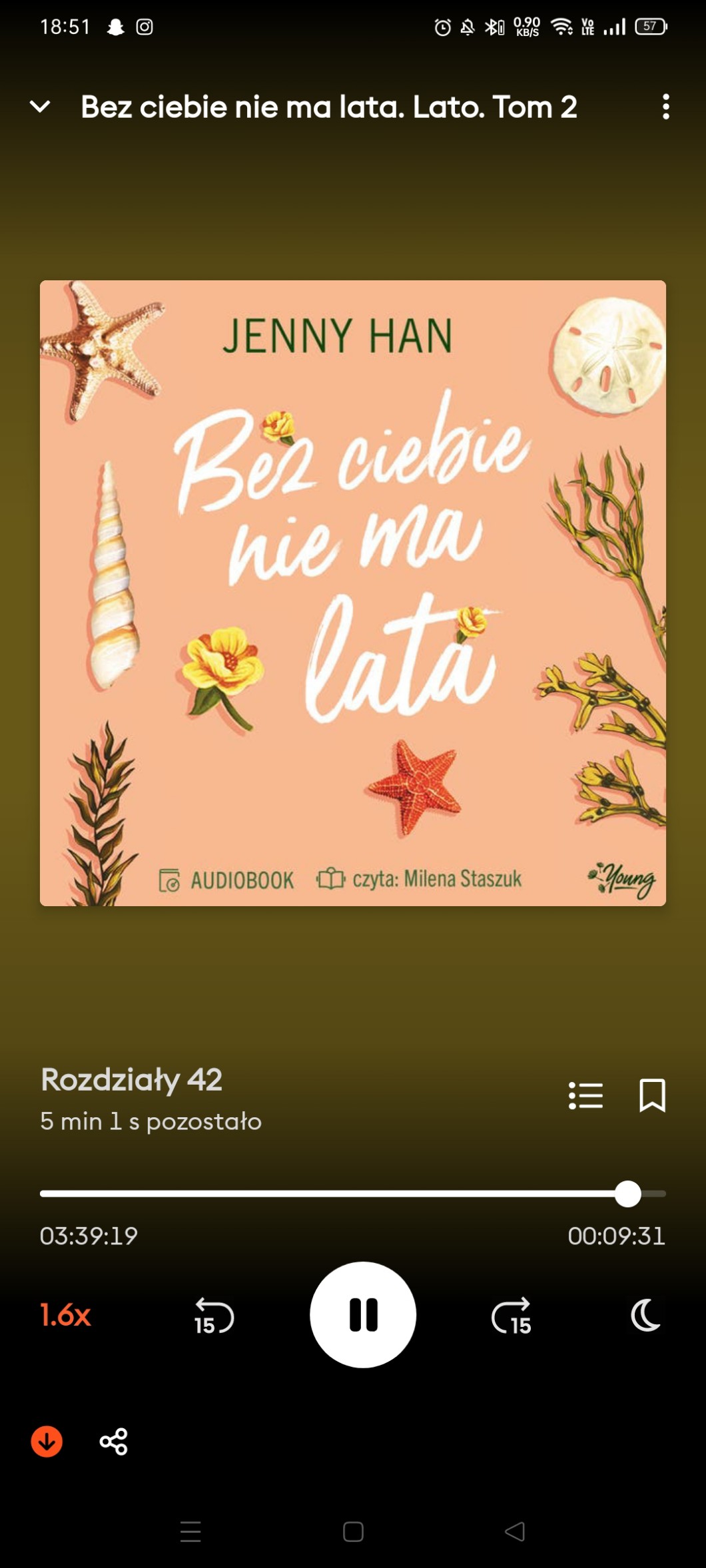Go to the system home screen
Screen dimensions: 706x1568
[x=353, y=1531]
